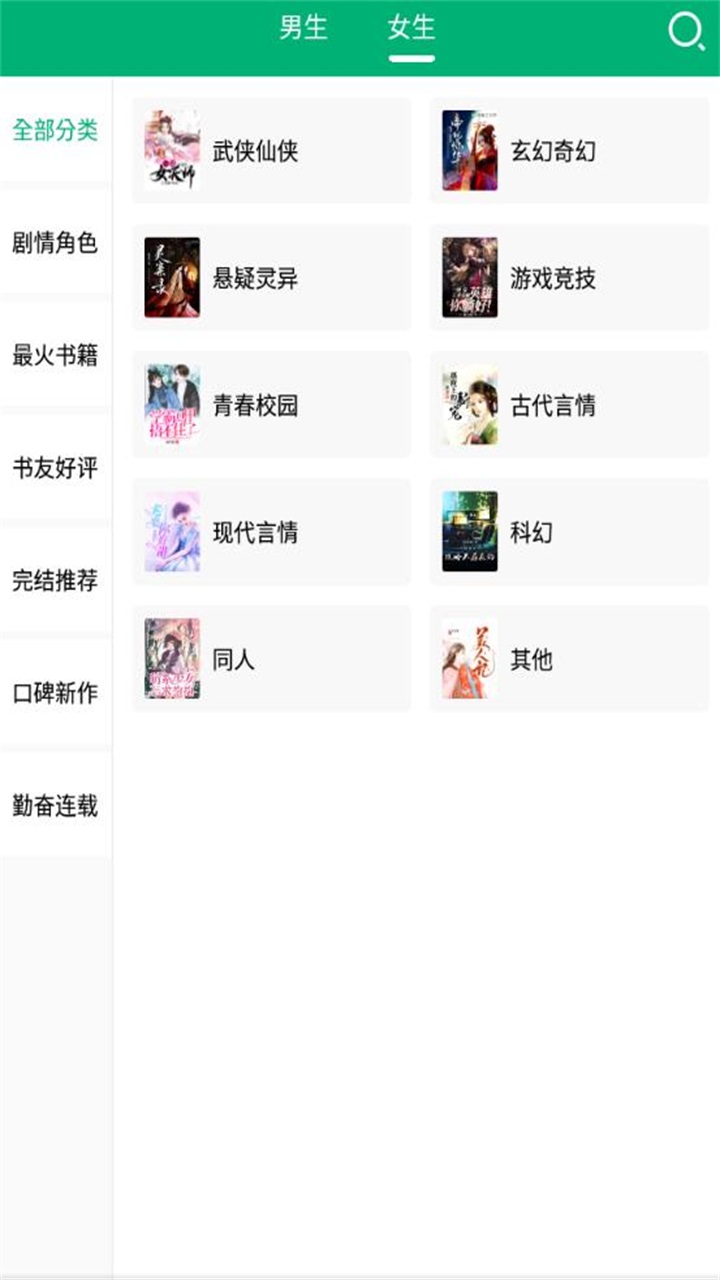Select 勤奋连载 in the sidebar

tap(55, 803)
